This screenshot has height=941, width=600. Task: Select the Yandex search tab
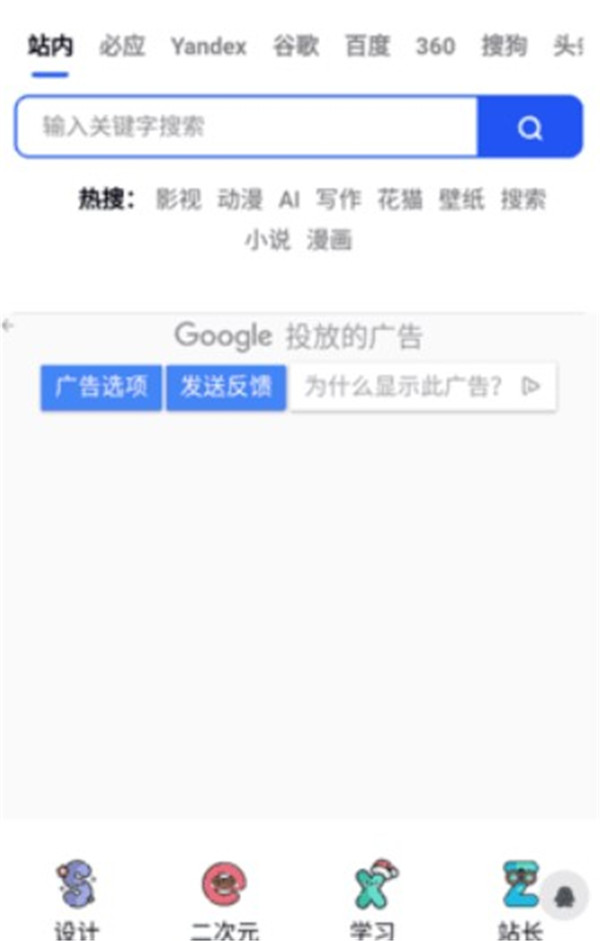point(209,46)
